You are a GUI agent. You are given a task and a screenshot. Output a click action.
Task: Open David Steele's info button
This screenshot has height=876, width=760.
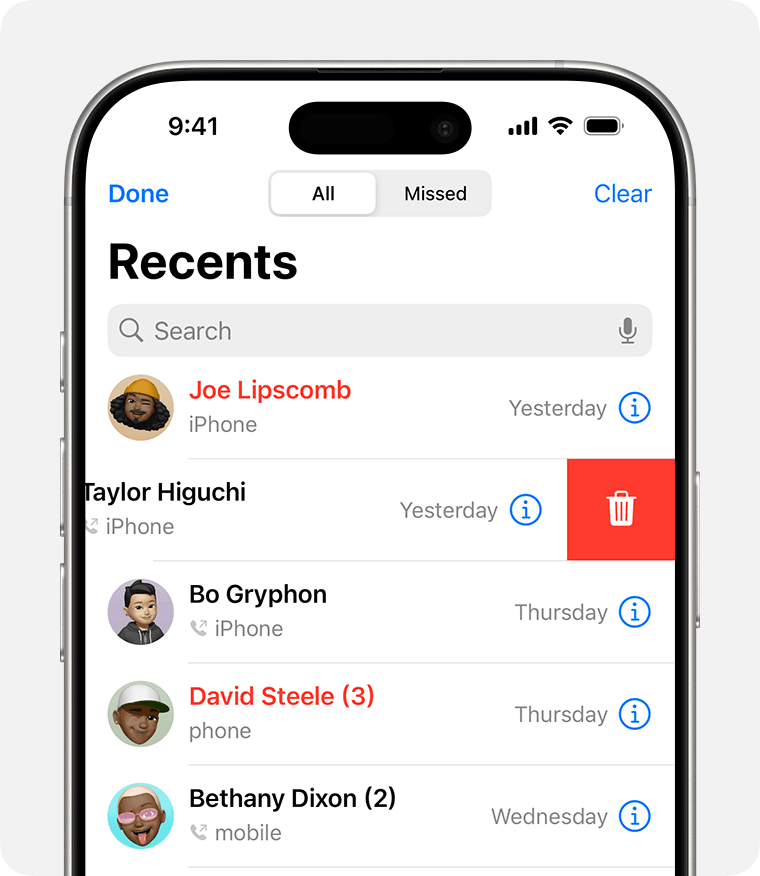(x=634, y=714)
